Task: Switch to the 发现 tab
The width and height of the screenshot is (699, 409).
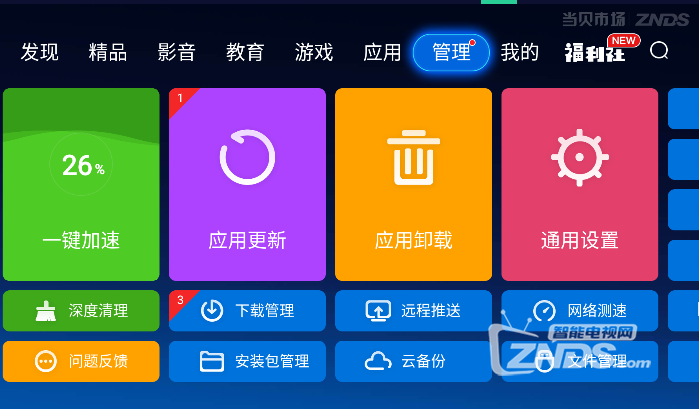Action: point(40,52)
